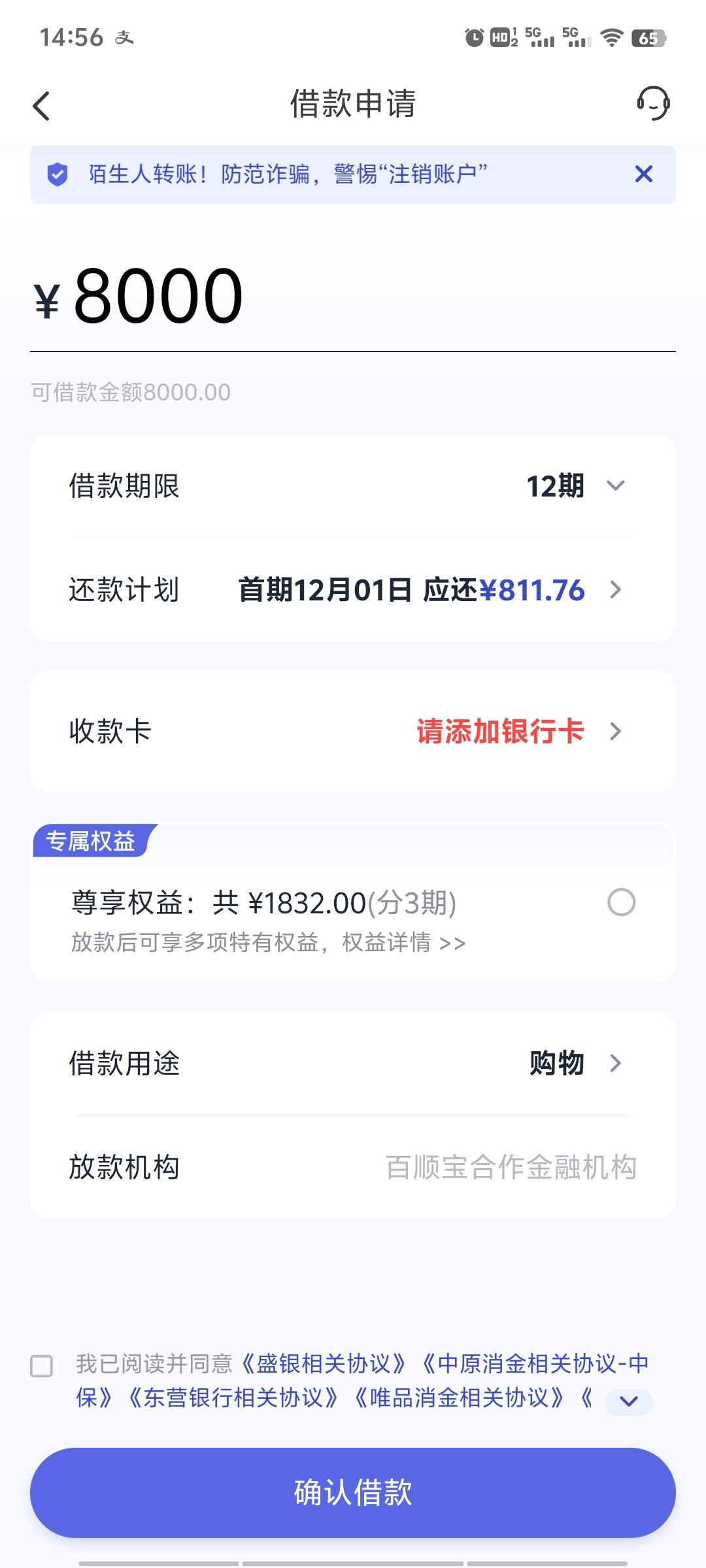Open 《唯品消金相关协议》 link
Screen dimensions: 706x1568
point(459,1397)
